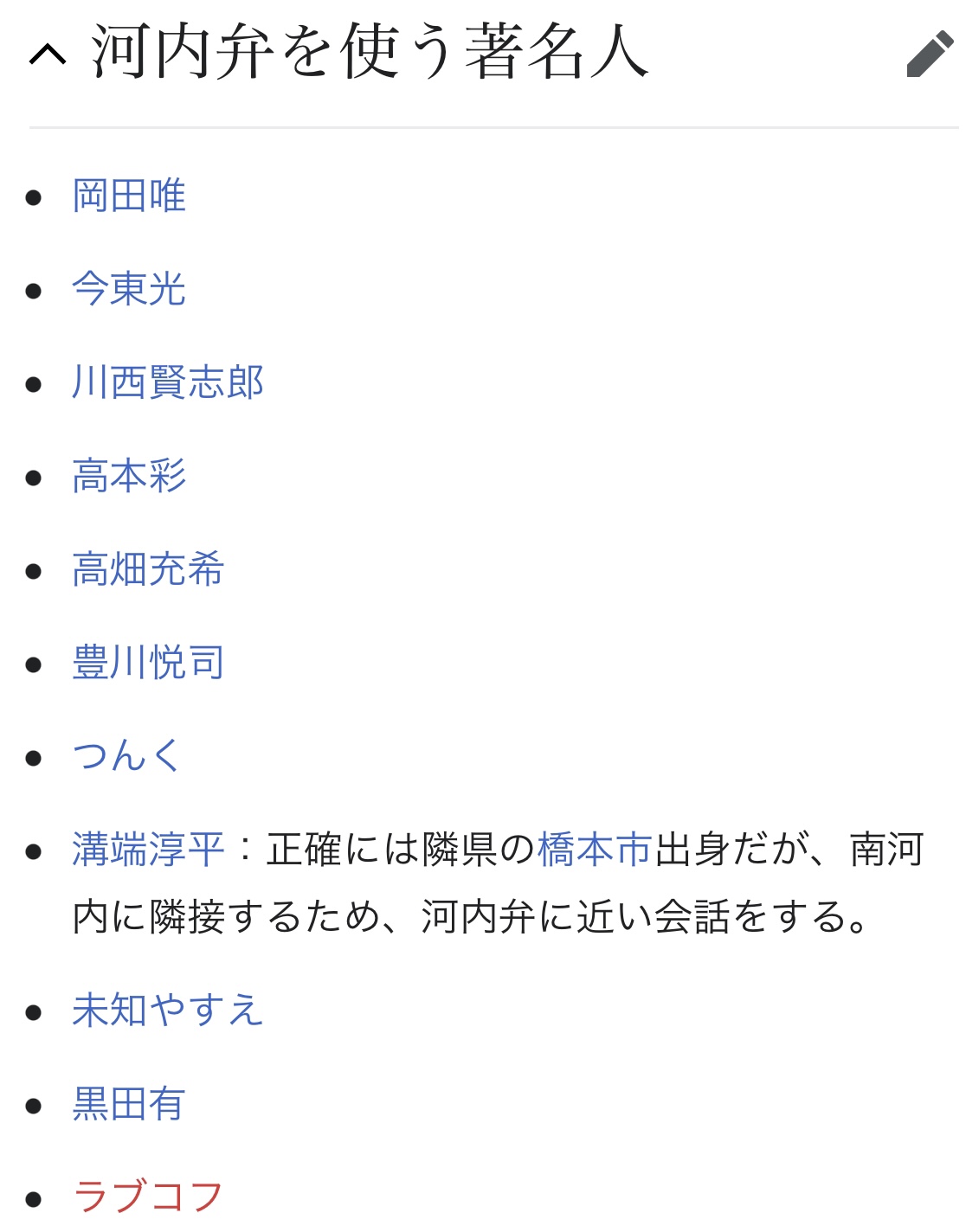
Task: View the 高畑充希 article
Action: click(148, 569)
